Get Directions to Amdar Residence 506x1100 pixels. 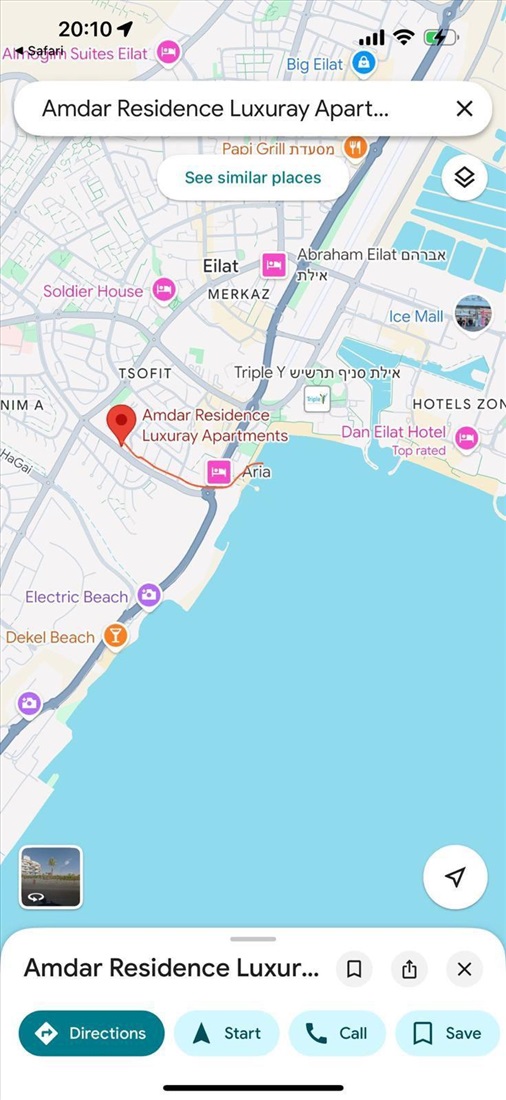point(91,1033)
